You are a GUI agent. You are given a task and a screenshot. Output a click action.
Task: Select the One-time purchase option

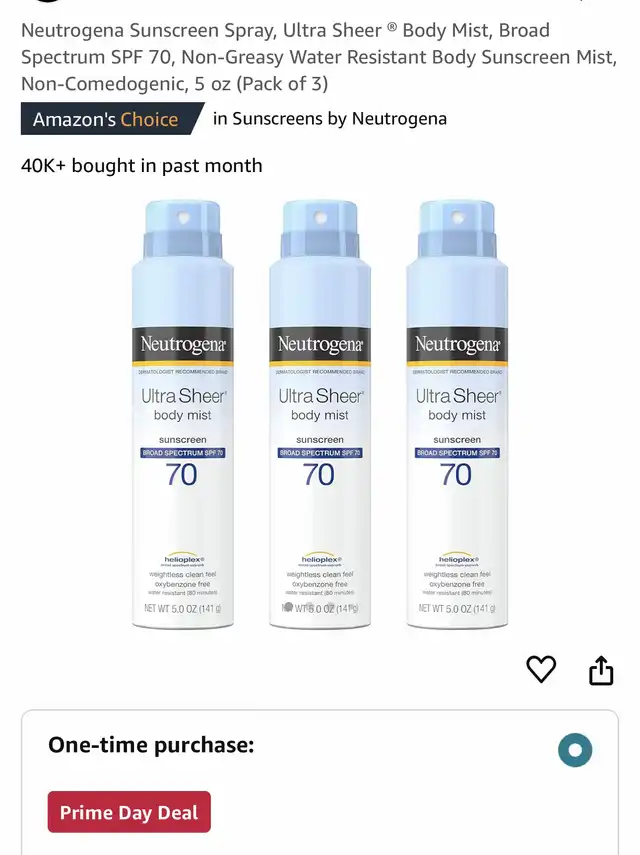tap(575, 750)
